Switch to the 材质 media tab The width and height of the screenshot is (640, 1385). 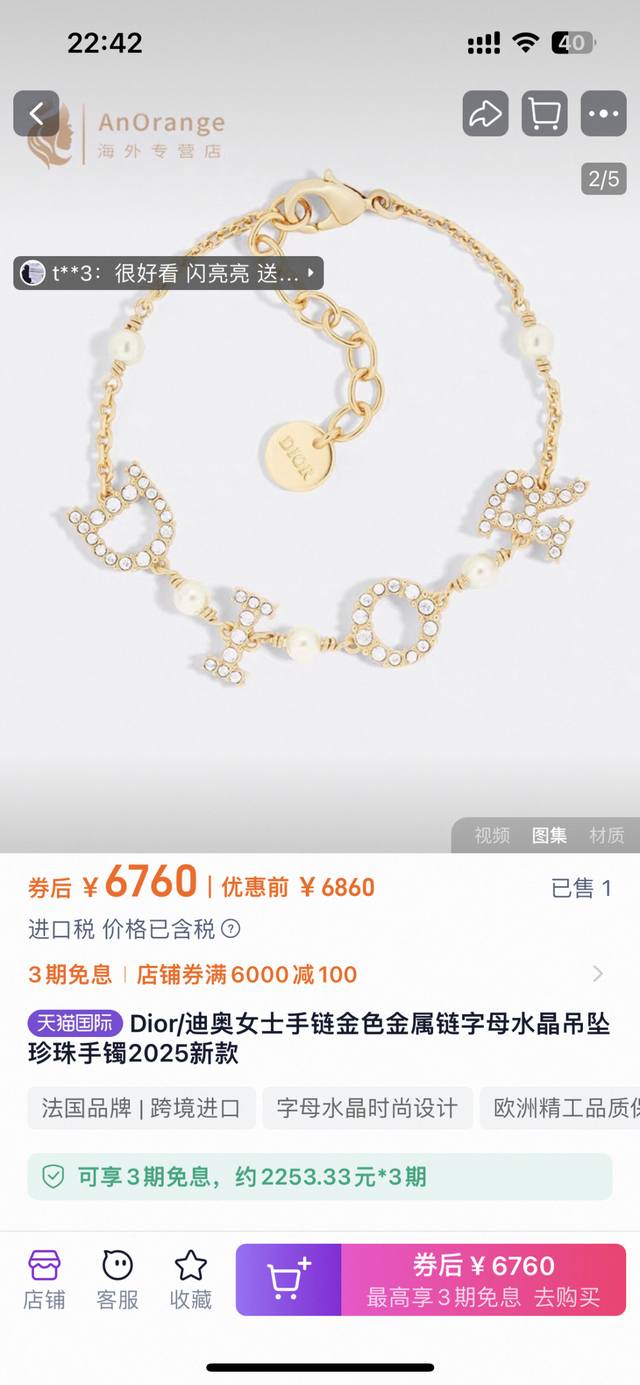tap(607, 835)
